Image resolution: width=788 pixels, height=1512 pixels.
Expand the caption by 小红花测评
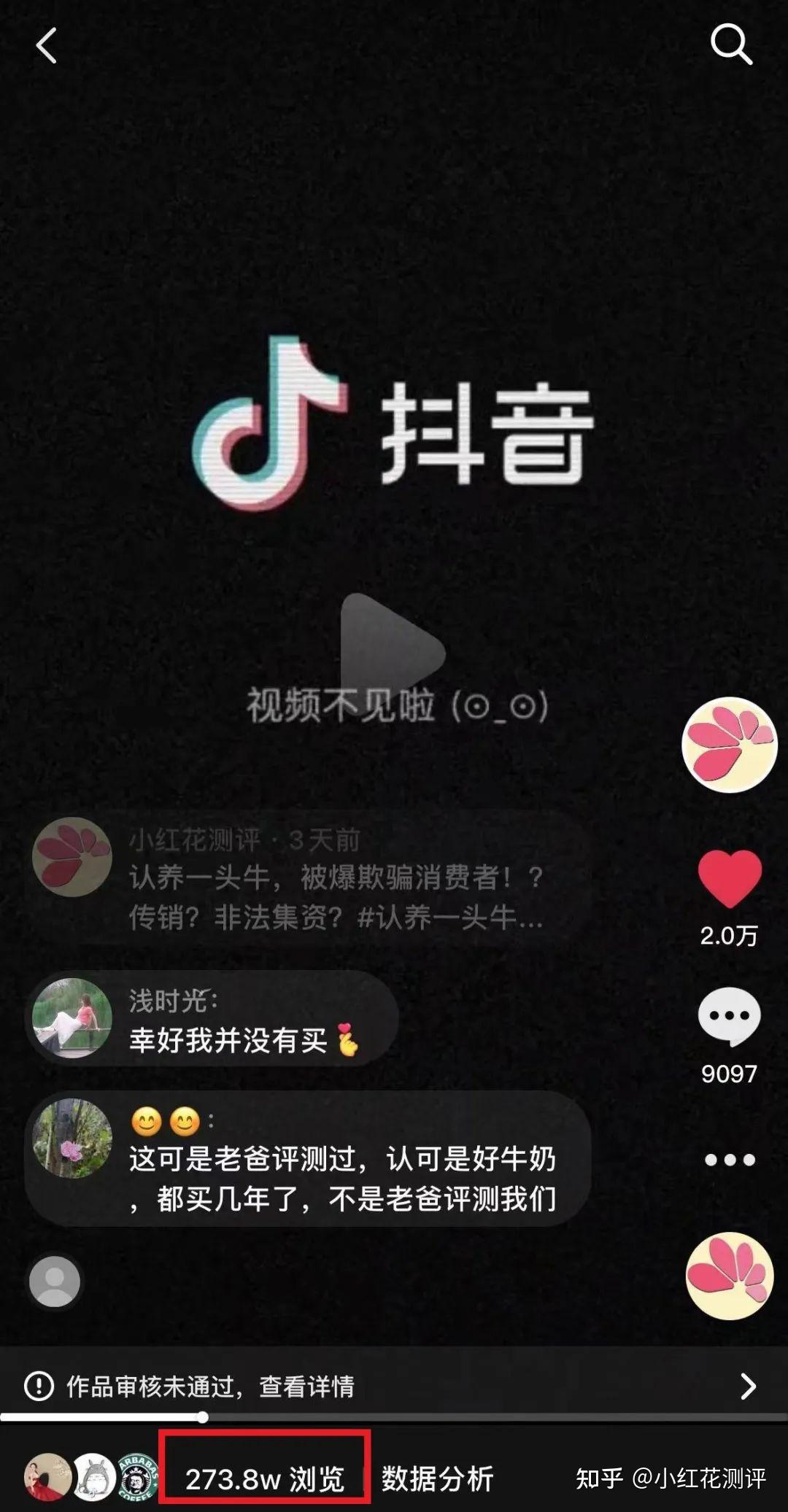(336, 897)
